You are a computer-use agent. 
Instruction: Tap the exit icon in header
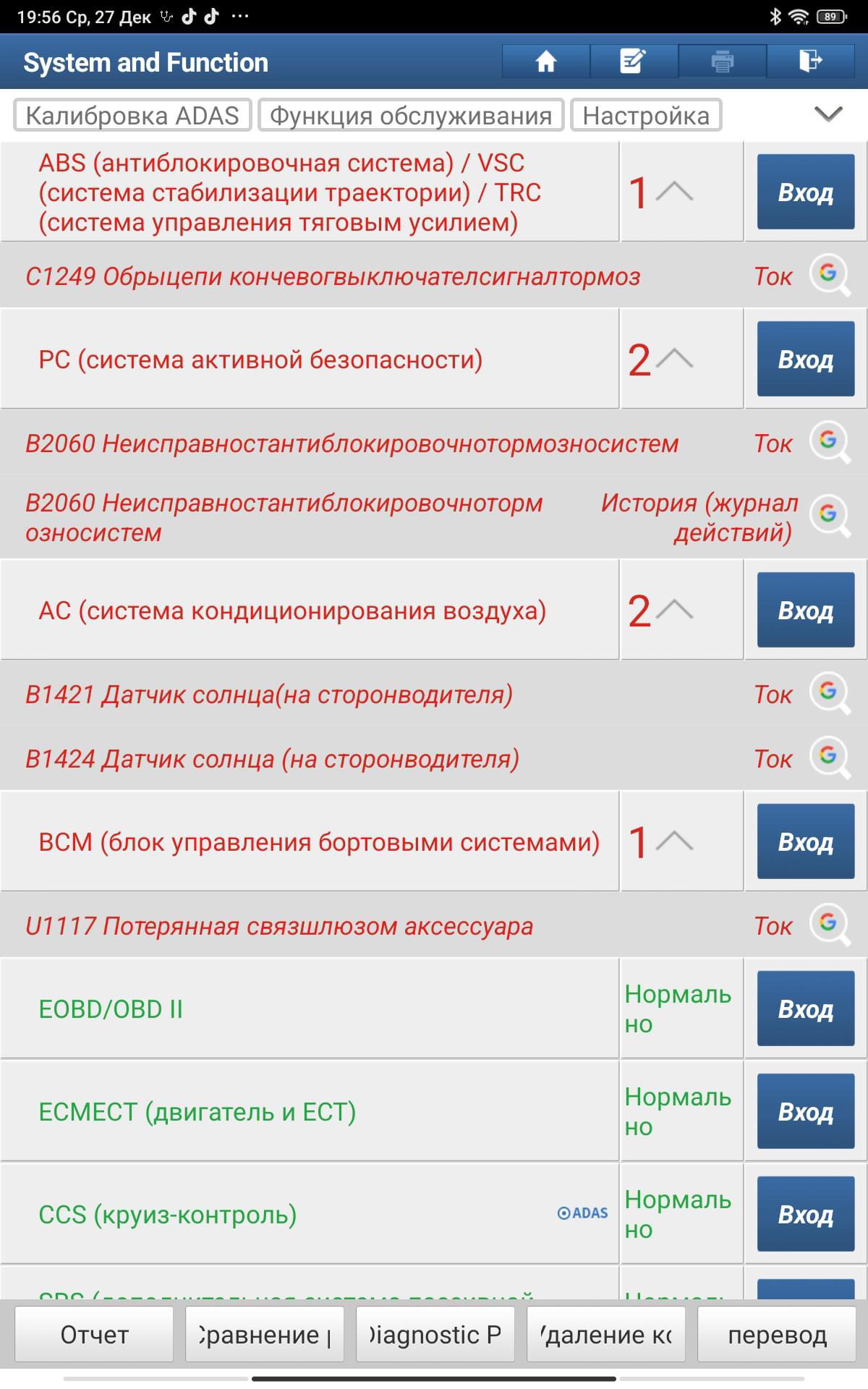810,61
